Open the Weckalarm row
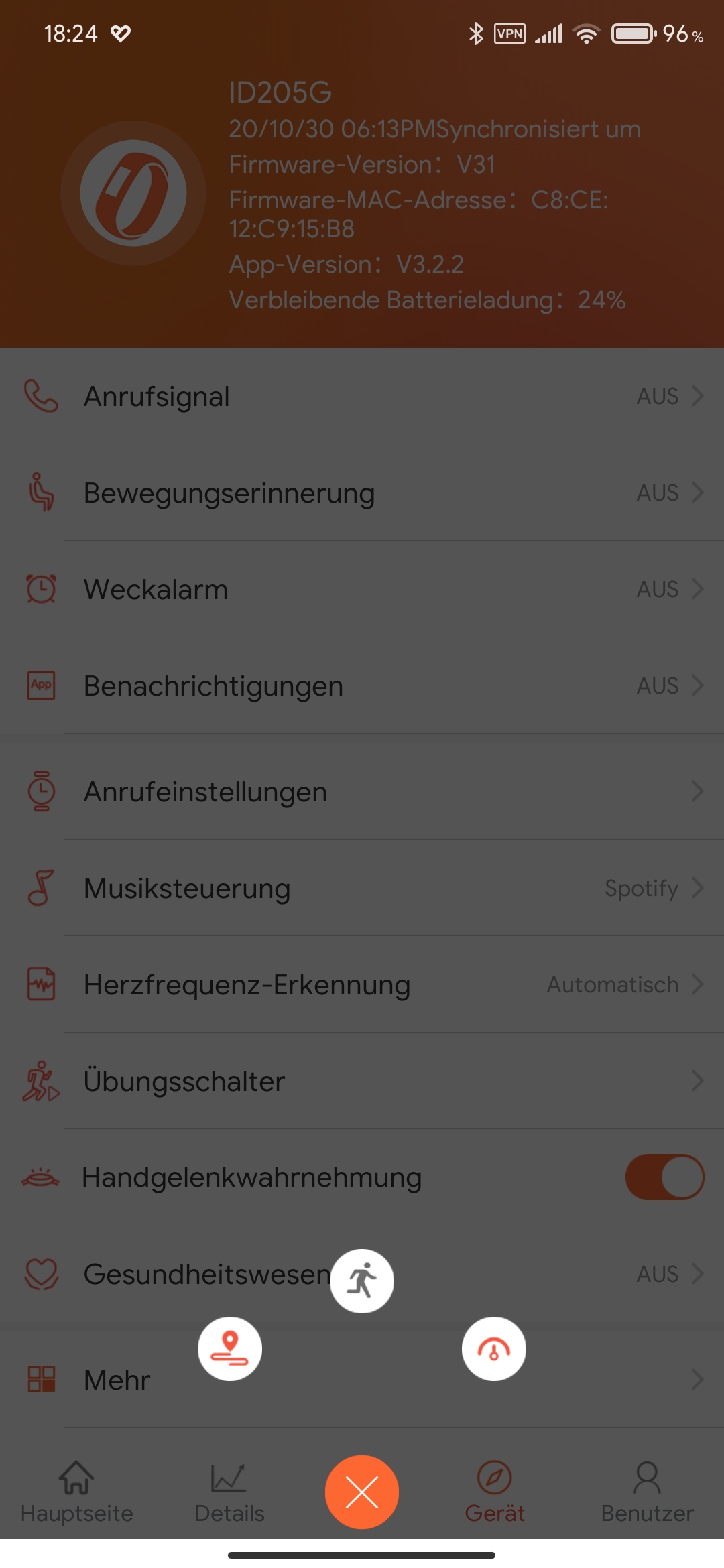 pos(362,589)
